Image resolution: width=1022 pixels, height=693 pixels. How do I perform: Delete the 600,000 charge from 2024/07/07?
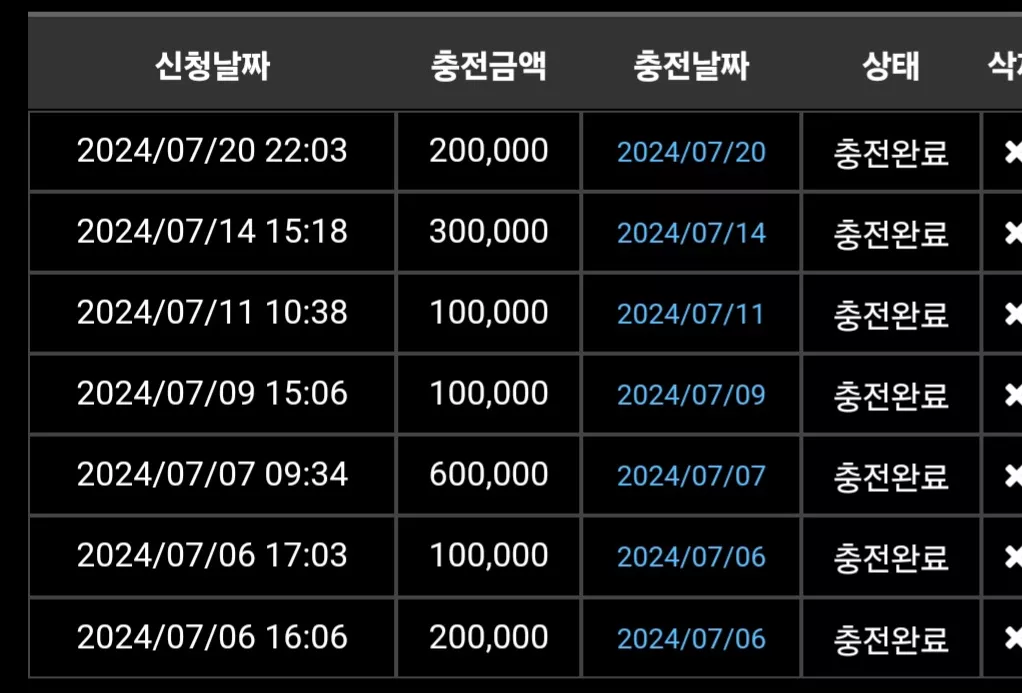pyautogui.click(x=1014, y=475)
